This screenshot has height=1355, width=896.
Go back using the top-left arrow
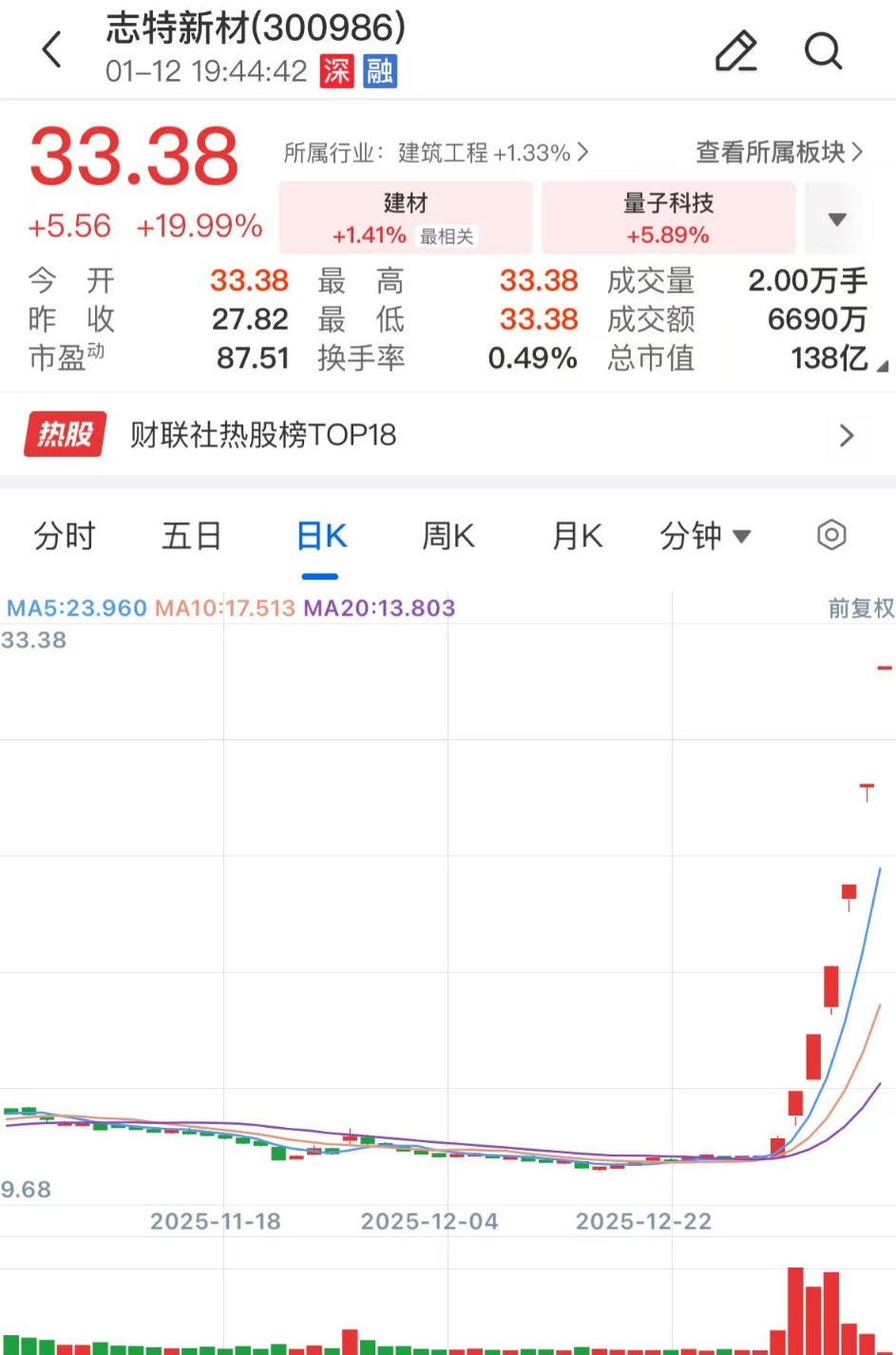(x=52, y=49)
